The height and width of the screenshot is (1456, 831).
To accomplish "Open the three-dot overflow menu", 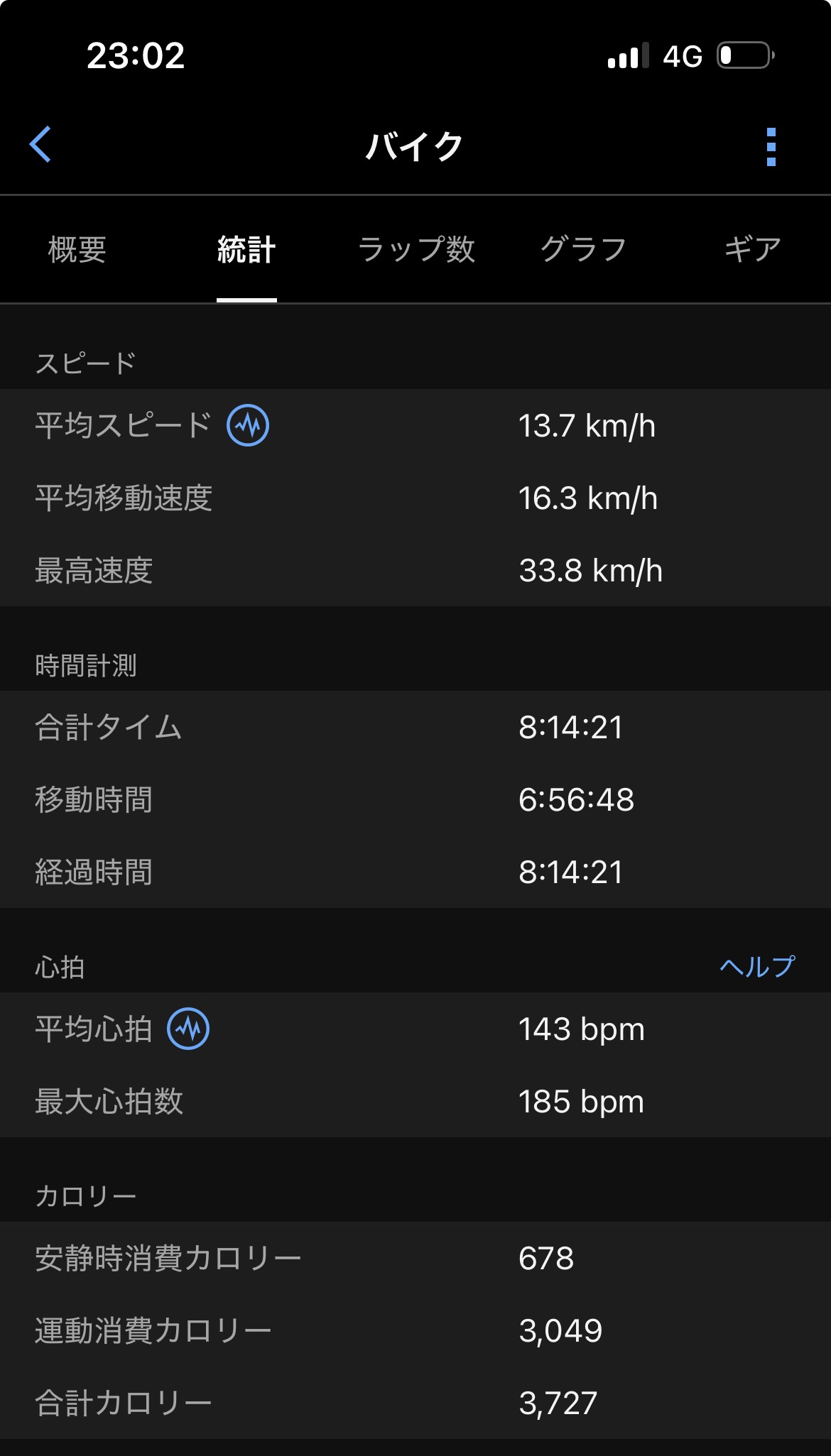I will [771, 147].
